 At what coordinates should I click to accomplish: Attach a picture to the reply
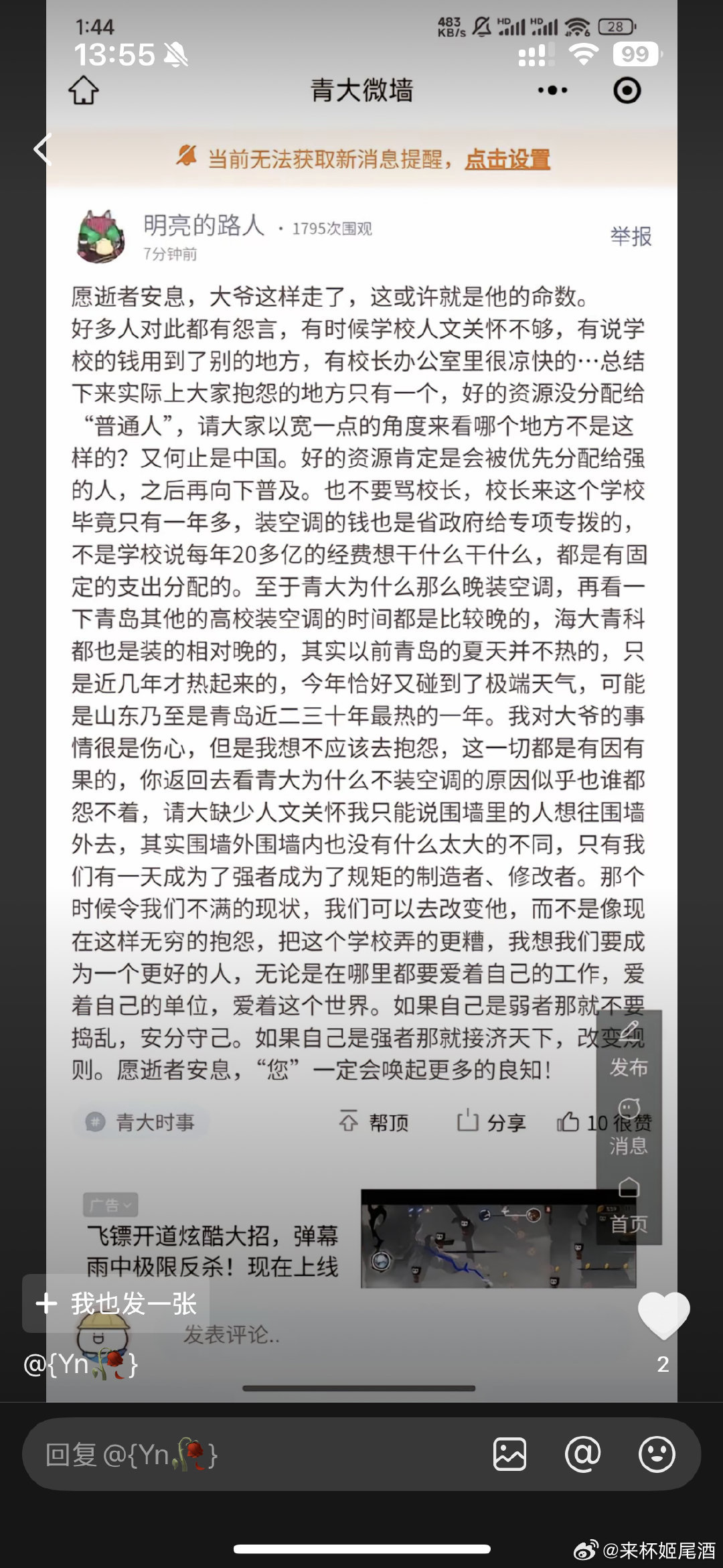509,1455
